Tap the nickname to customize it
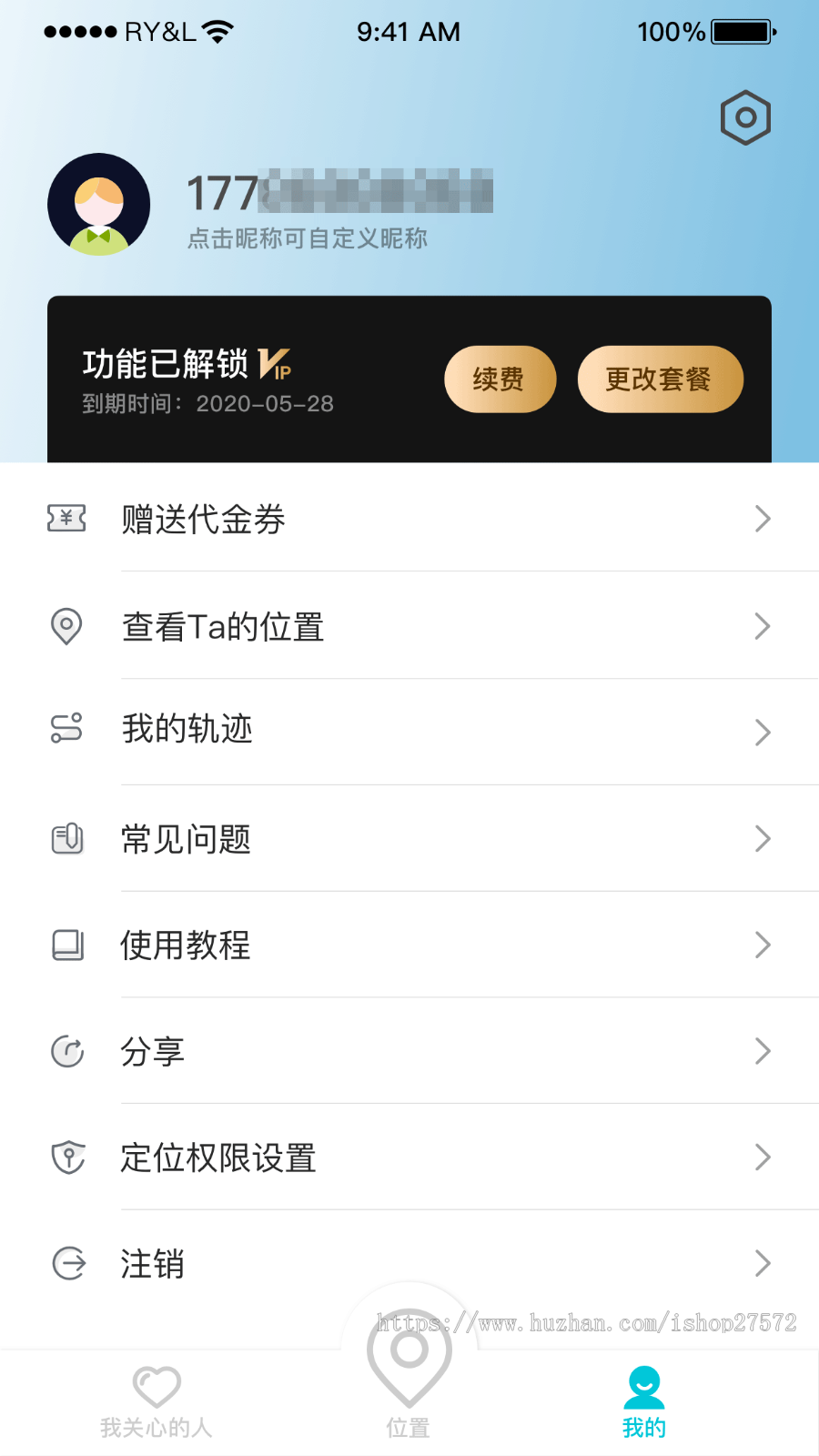Image resolution: width=819 pixels, height=1456 pixels. pyautogui.click(x=339, y=193)
